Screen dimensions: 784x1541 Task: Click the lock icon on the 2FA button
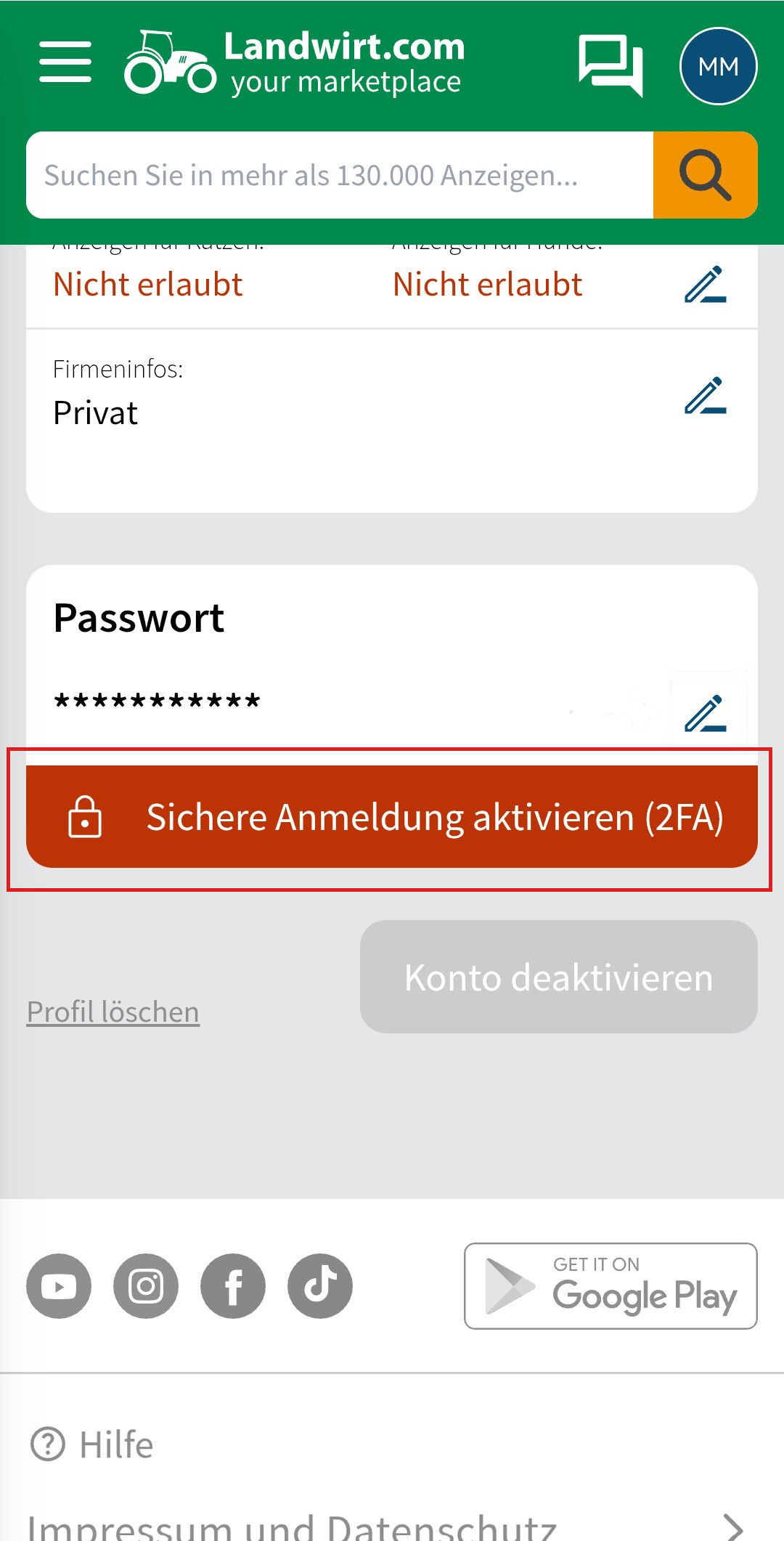pyautogui.click(x=85, y=817)
